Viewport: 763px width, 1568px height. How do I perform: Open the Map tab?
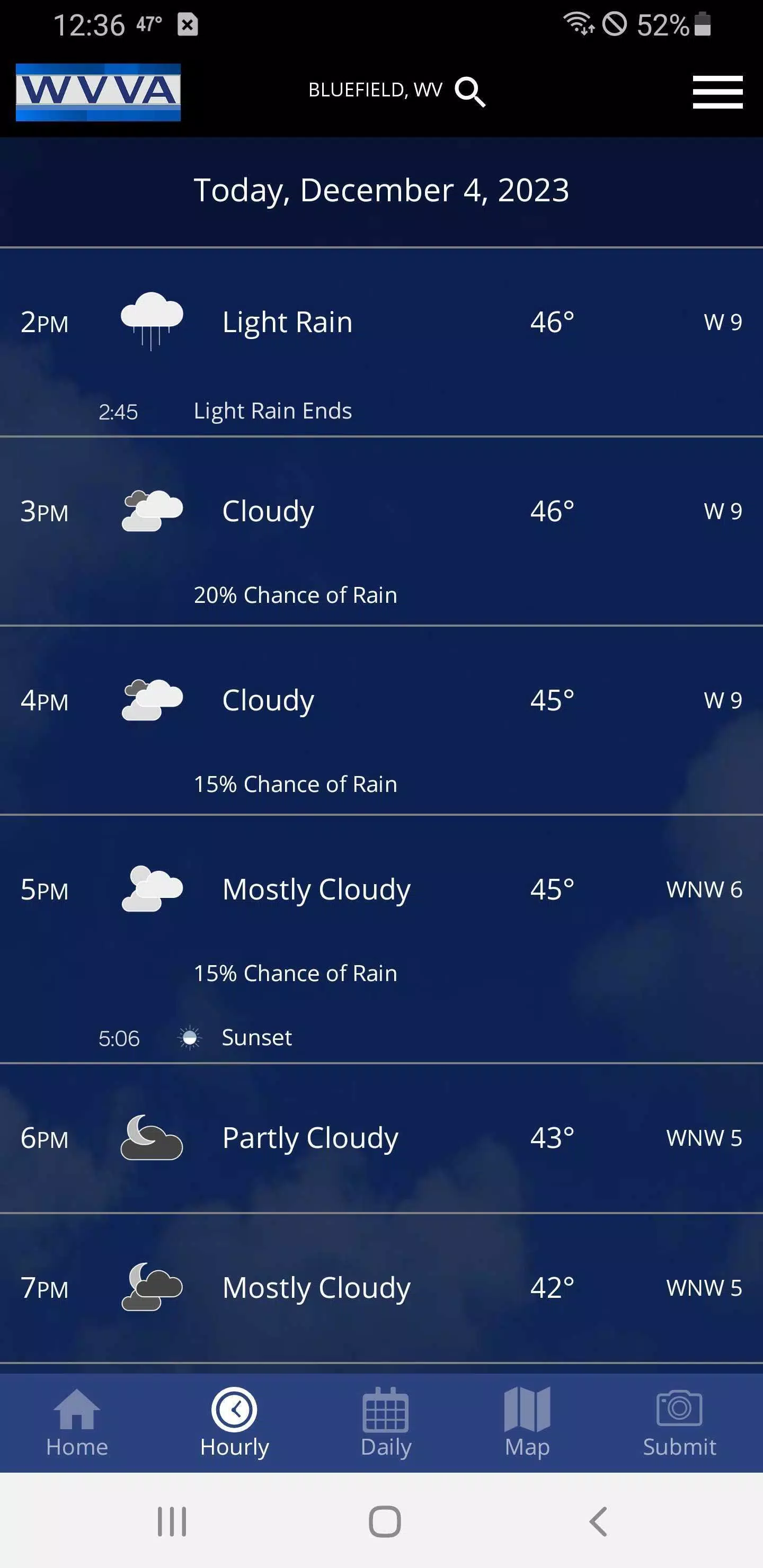tap(527, 1422)
